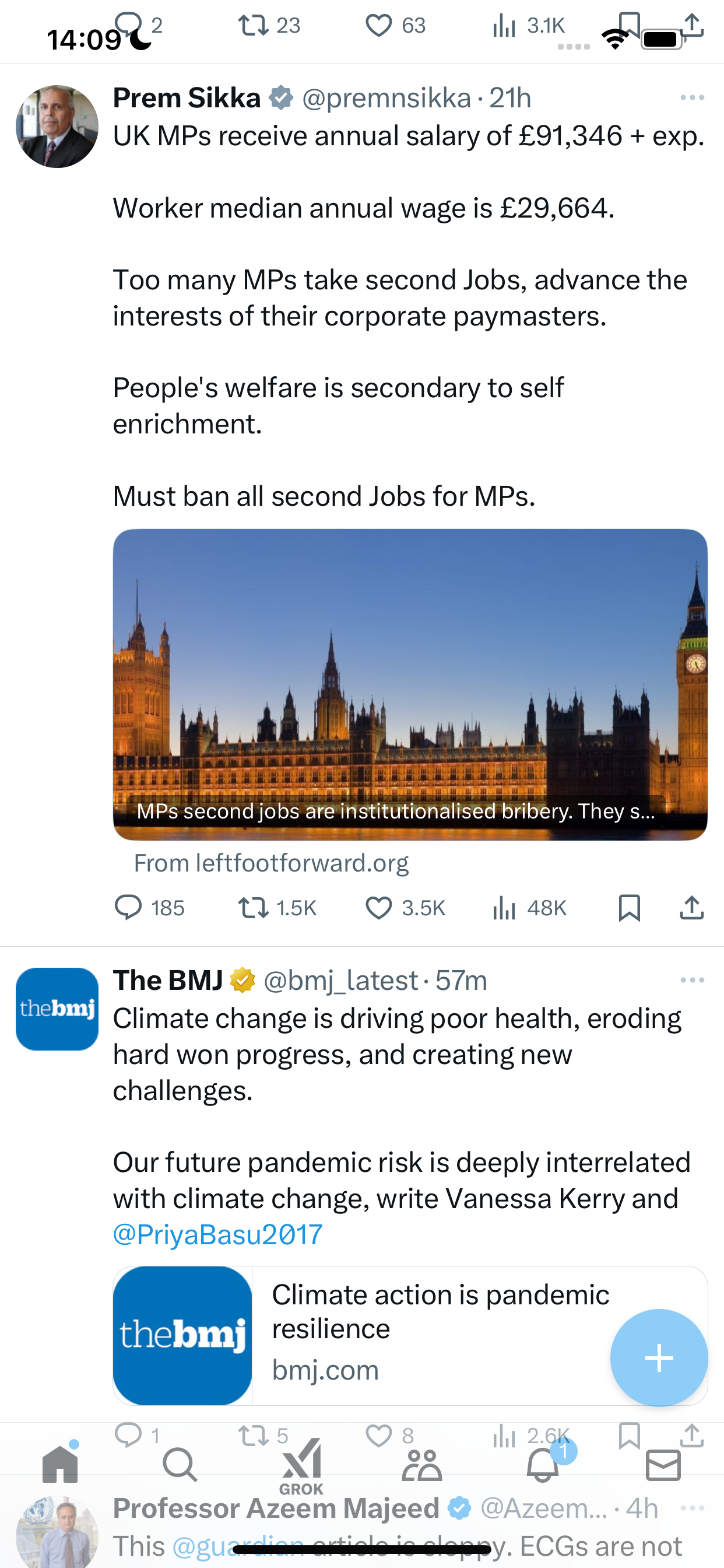Open the Grok tab

[301, 1467]
